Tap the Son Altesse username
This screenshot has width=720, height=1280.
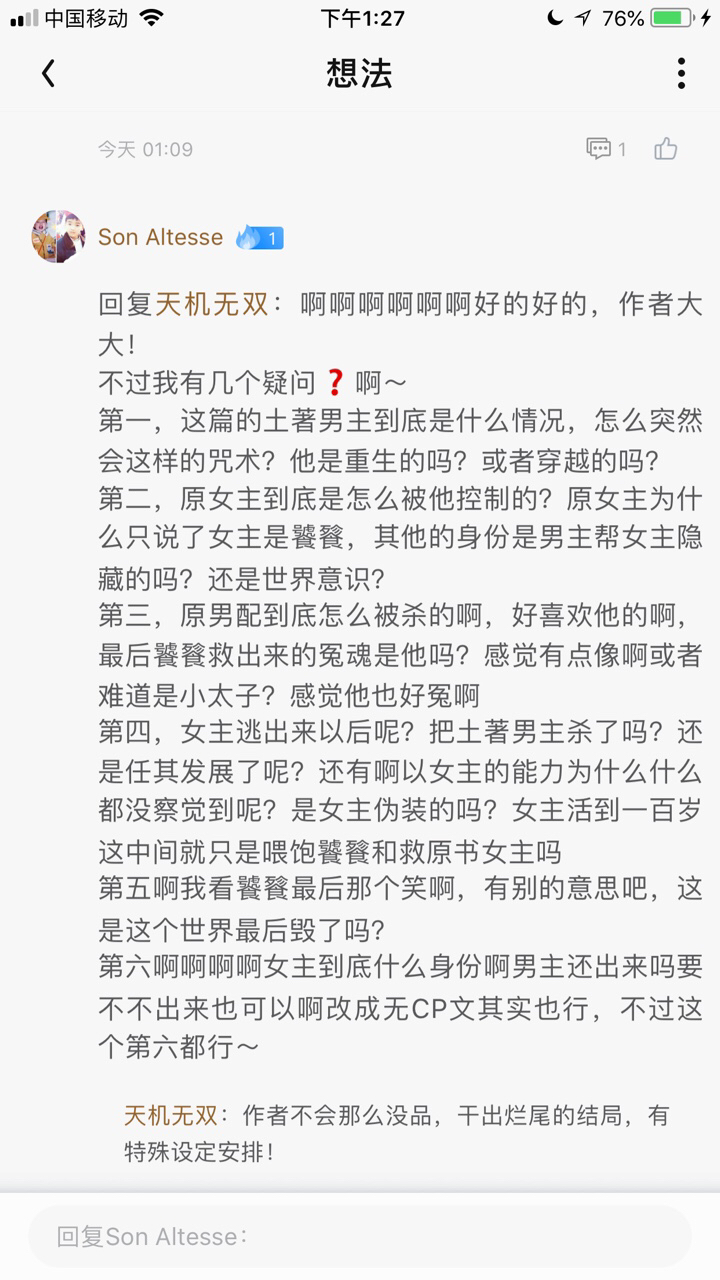(x=160, y=237)
